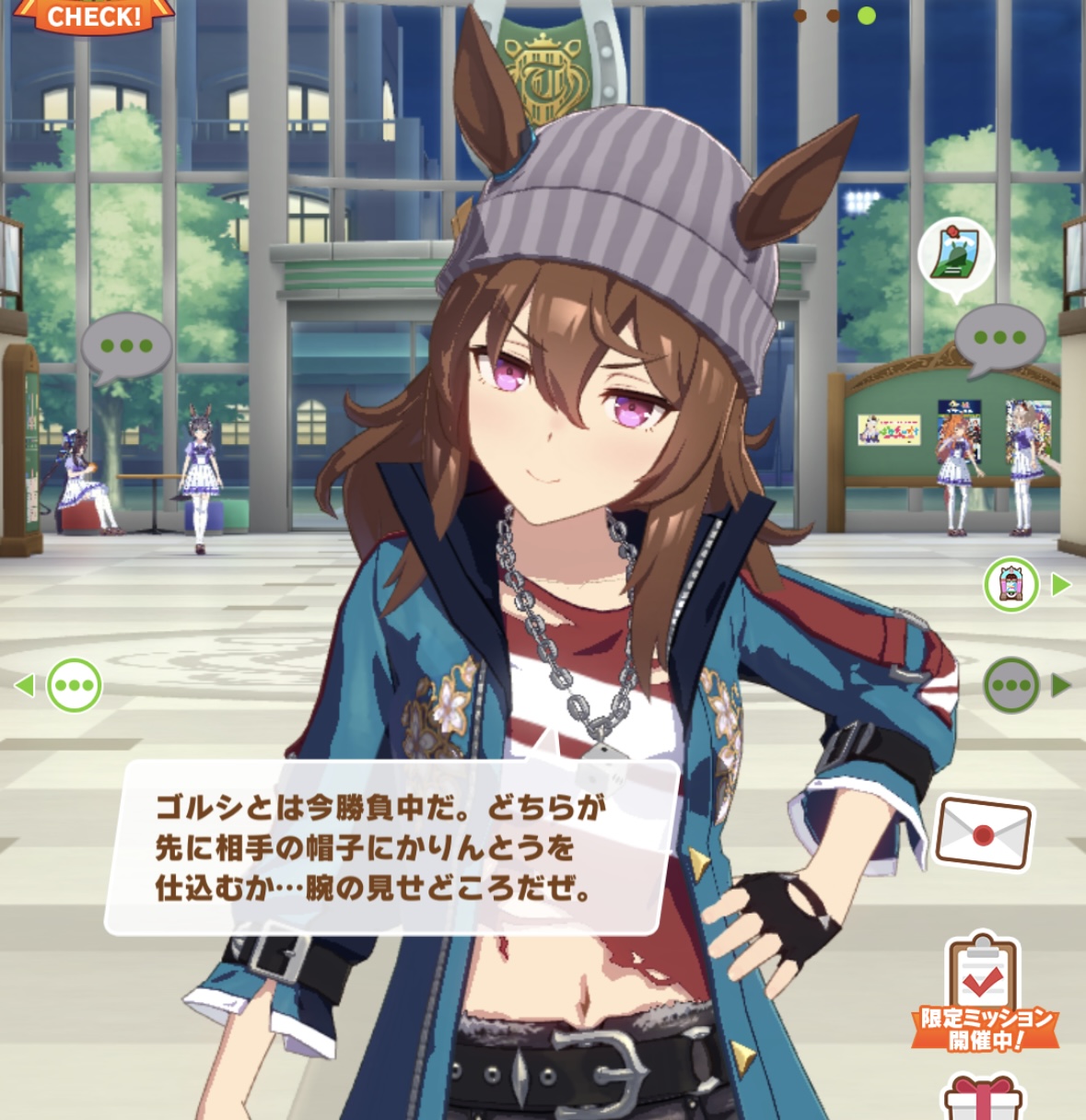Select the green chat circle with left arrow
The width and height of the screenshot is (1086, 1120).
pyautogui.click(x=74, y=685)
